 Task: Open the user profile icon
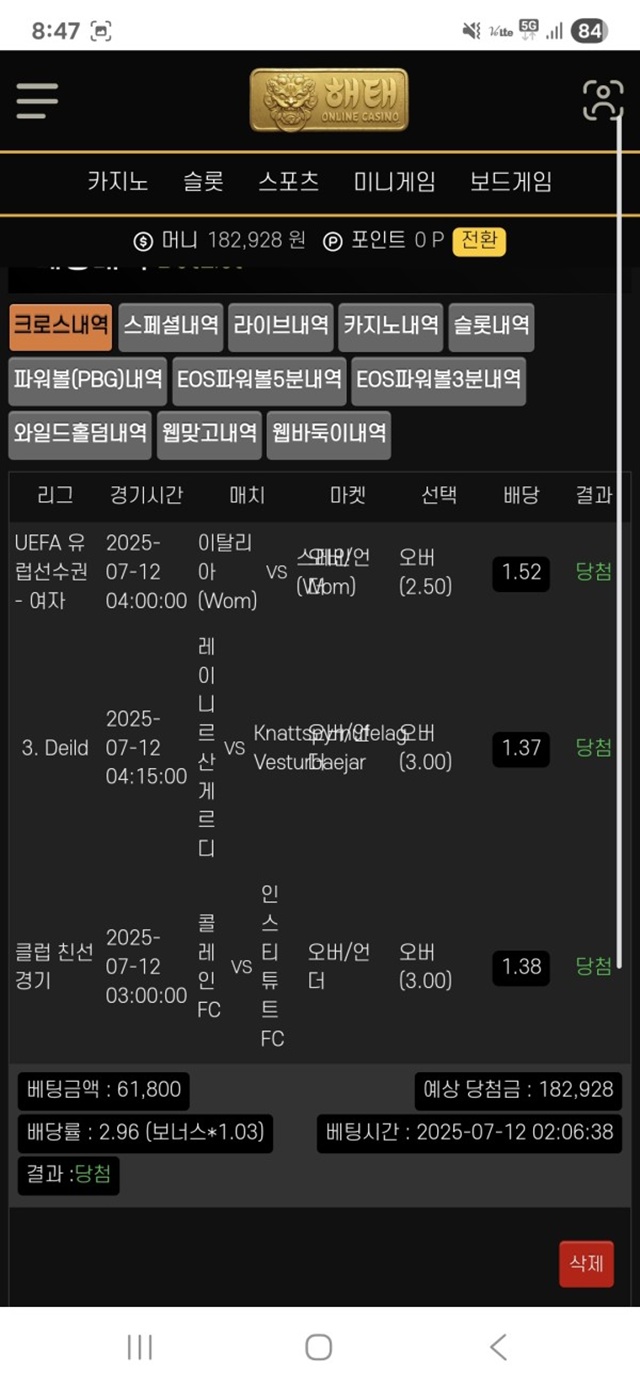click(x=602, y=100)
